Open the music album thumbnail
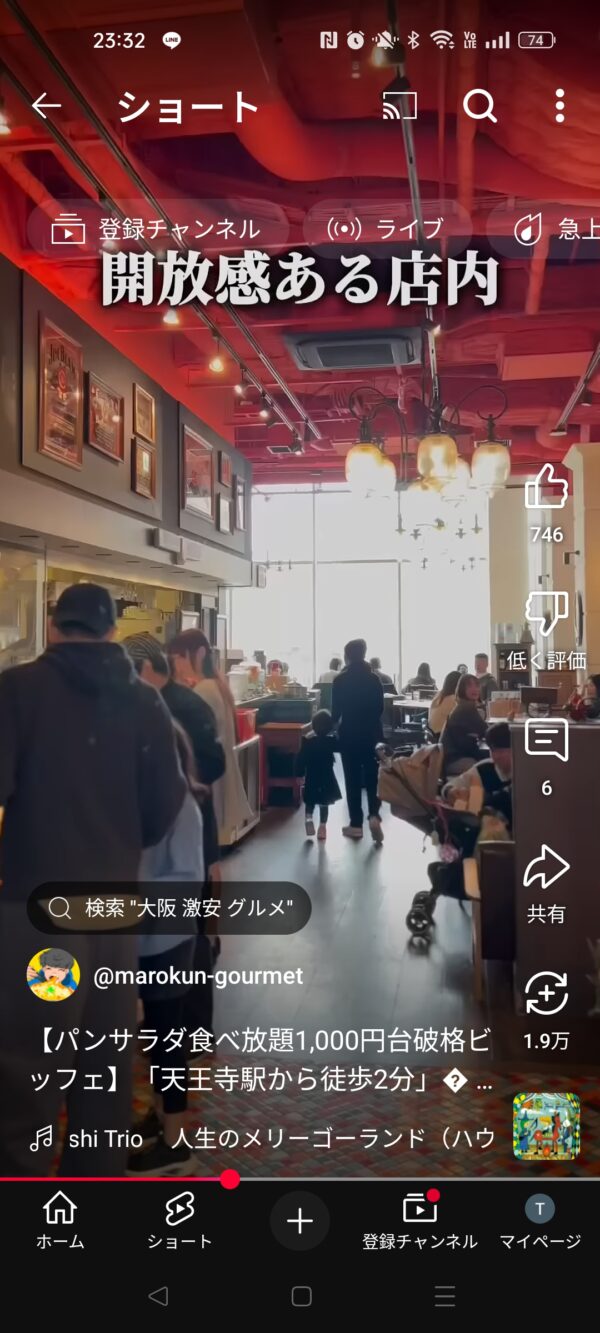This screenshot has height=1333, width=600. pyautogui.click(x=546, y=1126)
